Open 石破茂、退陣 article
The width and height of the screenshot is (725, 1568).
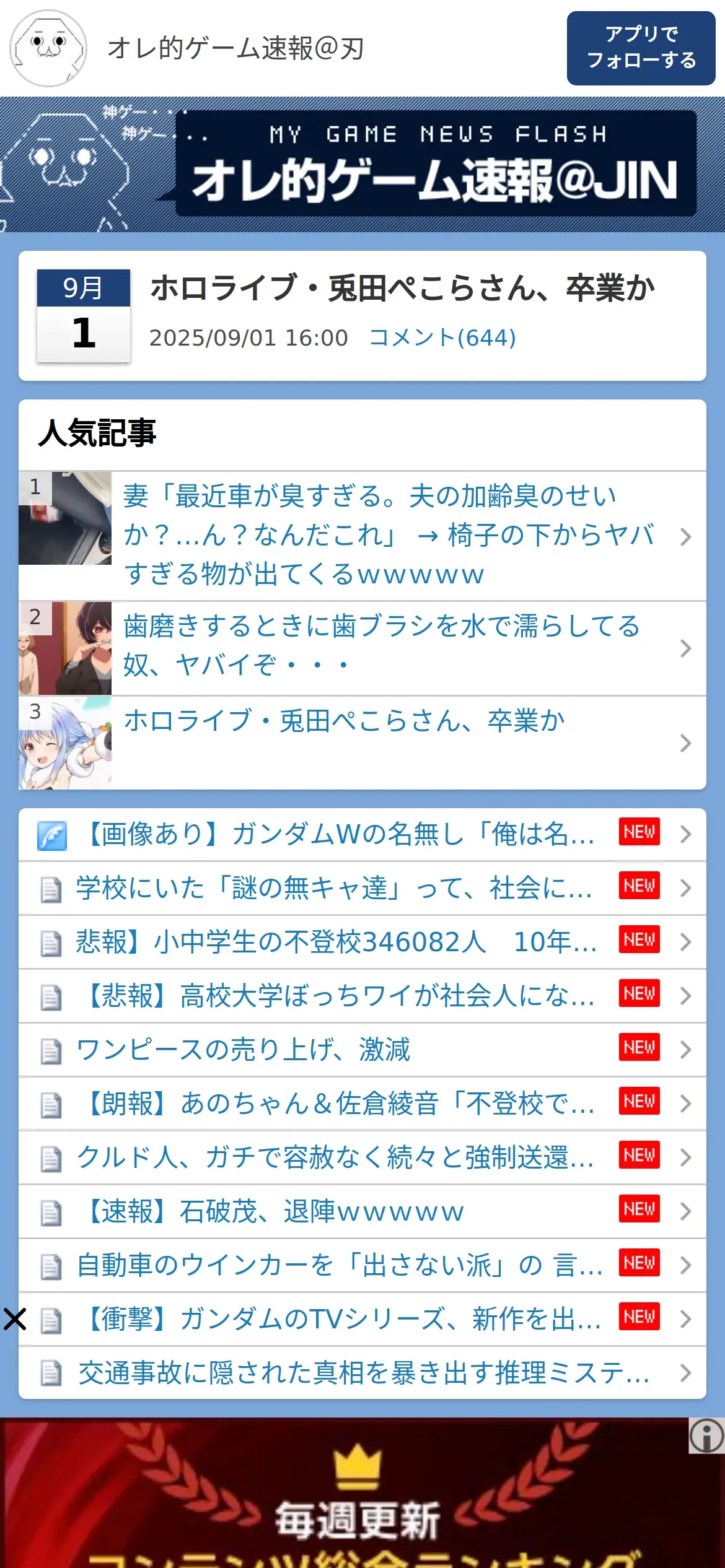tap(362, 1211)
